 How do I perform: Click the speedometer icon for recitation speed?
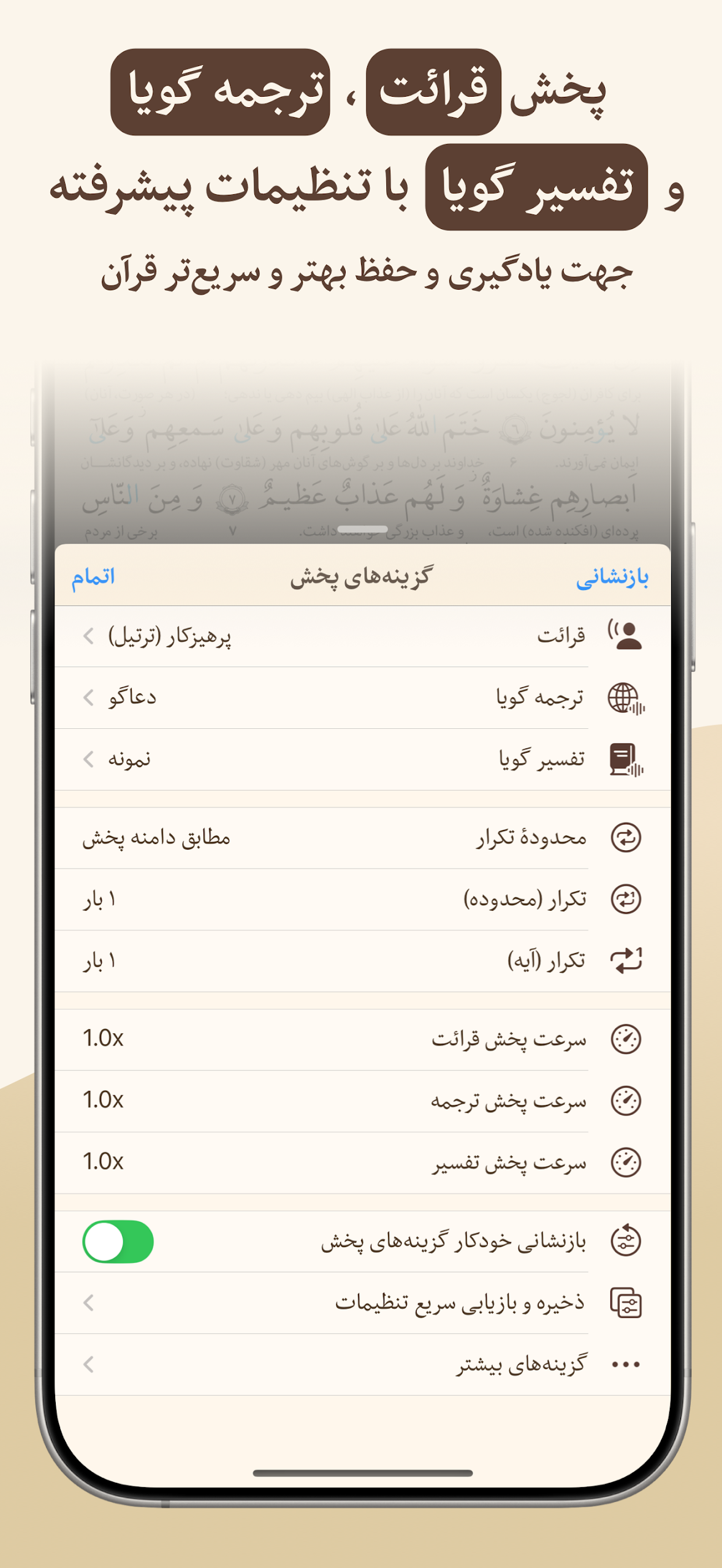pyautogui.click(x=625, y=1039)
